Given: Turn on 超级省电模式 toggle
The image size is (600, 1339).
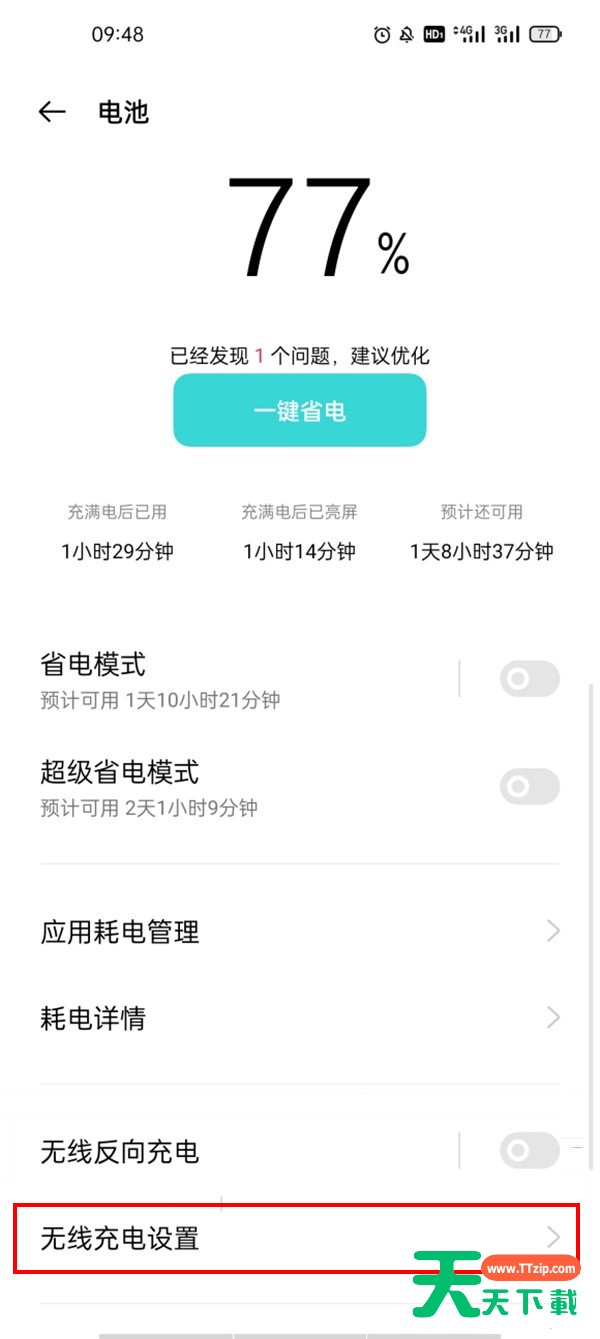Looking at the screenshot, I should [x=530, y=787].
